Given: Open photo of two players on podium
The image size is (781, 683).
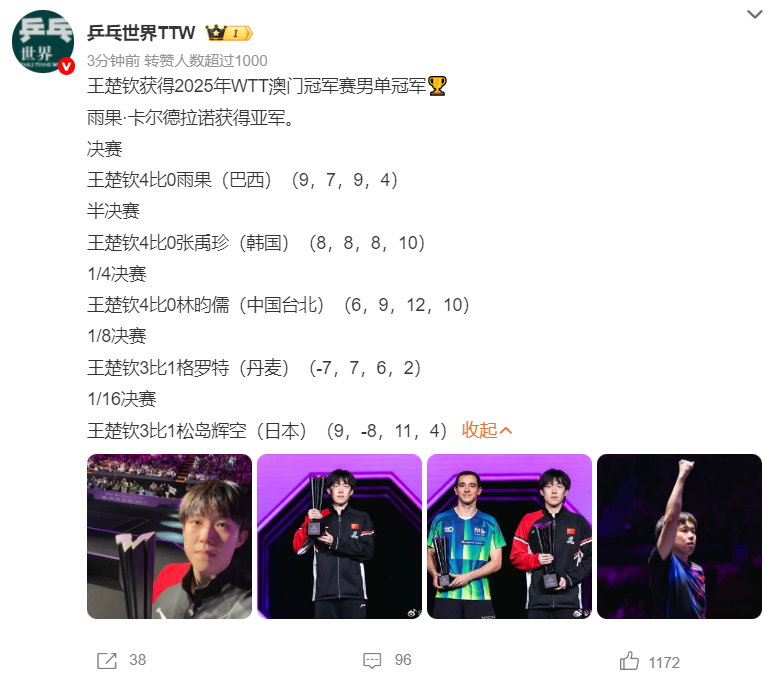Looking at the screenshot, I should pos(509,536).
